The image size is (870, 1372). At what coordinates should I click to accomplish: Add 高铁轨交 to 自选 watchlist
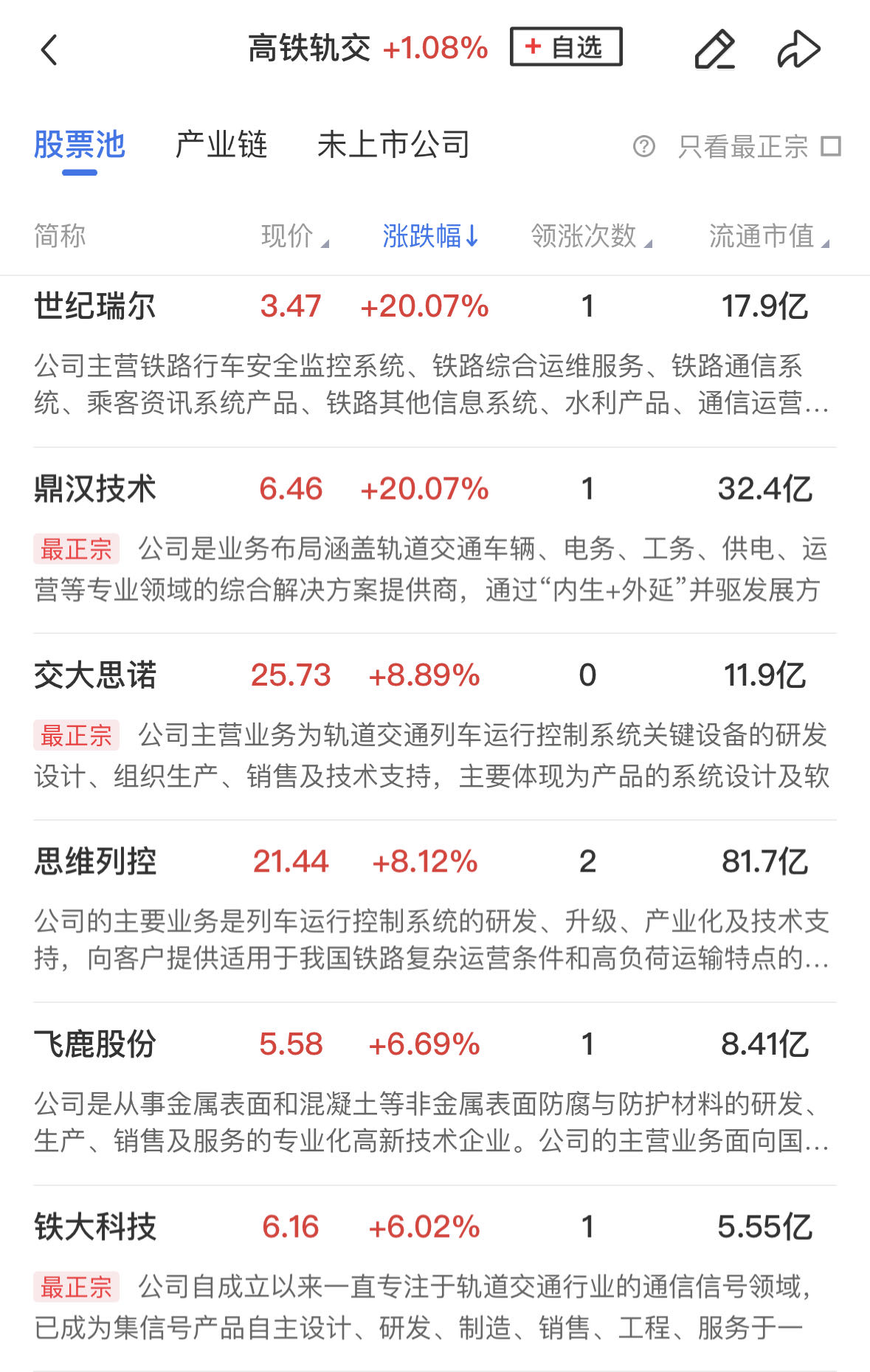(x=565, y=47)
